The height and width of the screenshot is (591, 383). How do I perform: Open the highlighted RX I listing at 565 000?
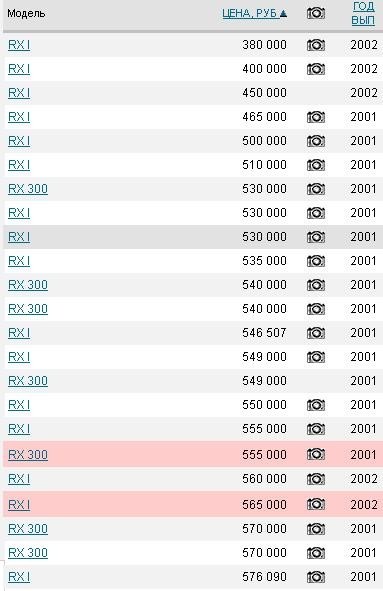[19, 504]
